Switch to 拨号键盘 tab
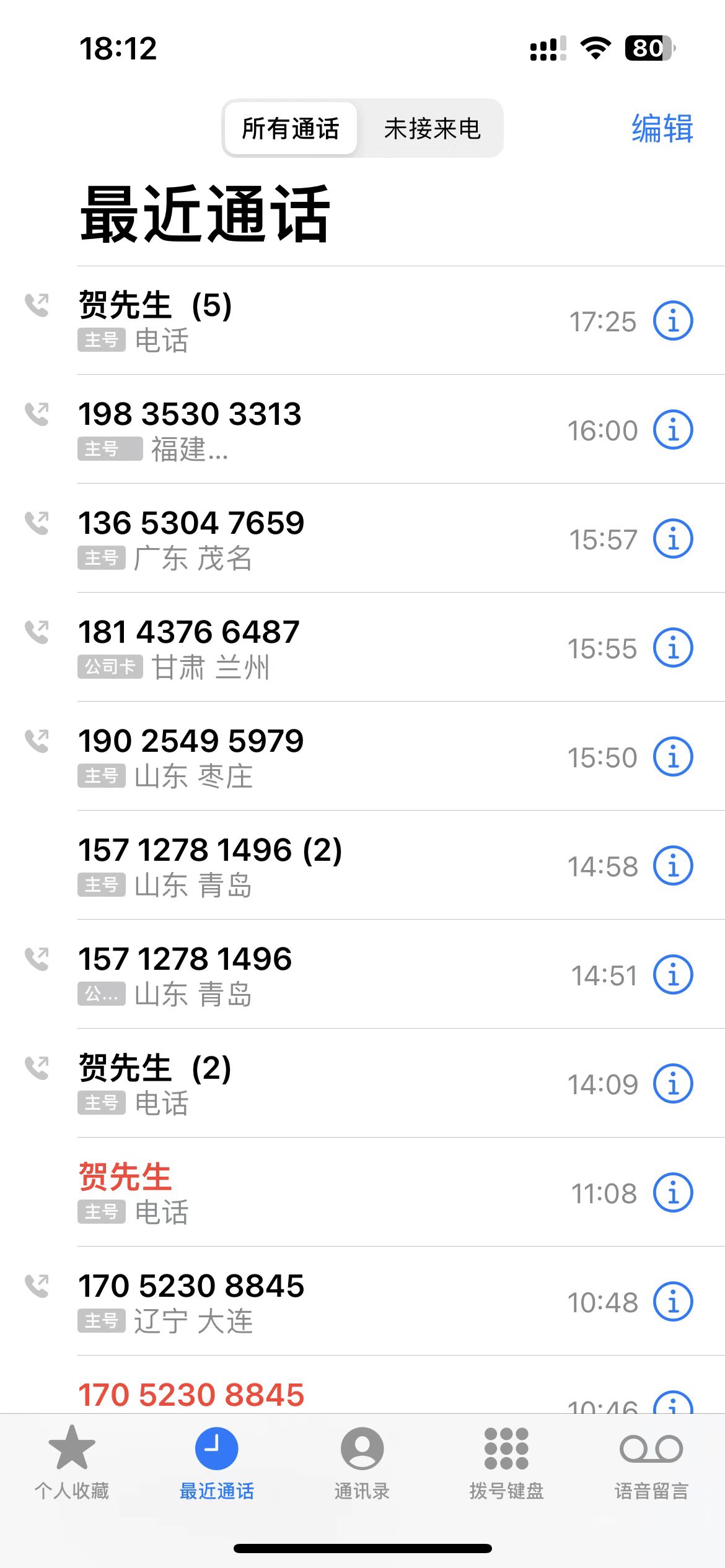Viewport: 725px width, 1568px height. click(x=506, y=1463)
